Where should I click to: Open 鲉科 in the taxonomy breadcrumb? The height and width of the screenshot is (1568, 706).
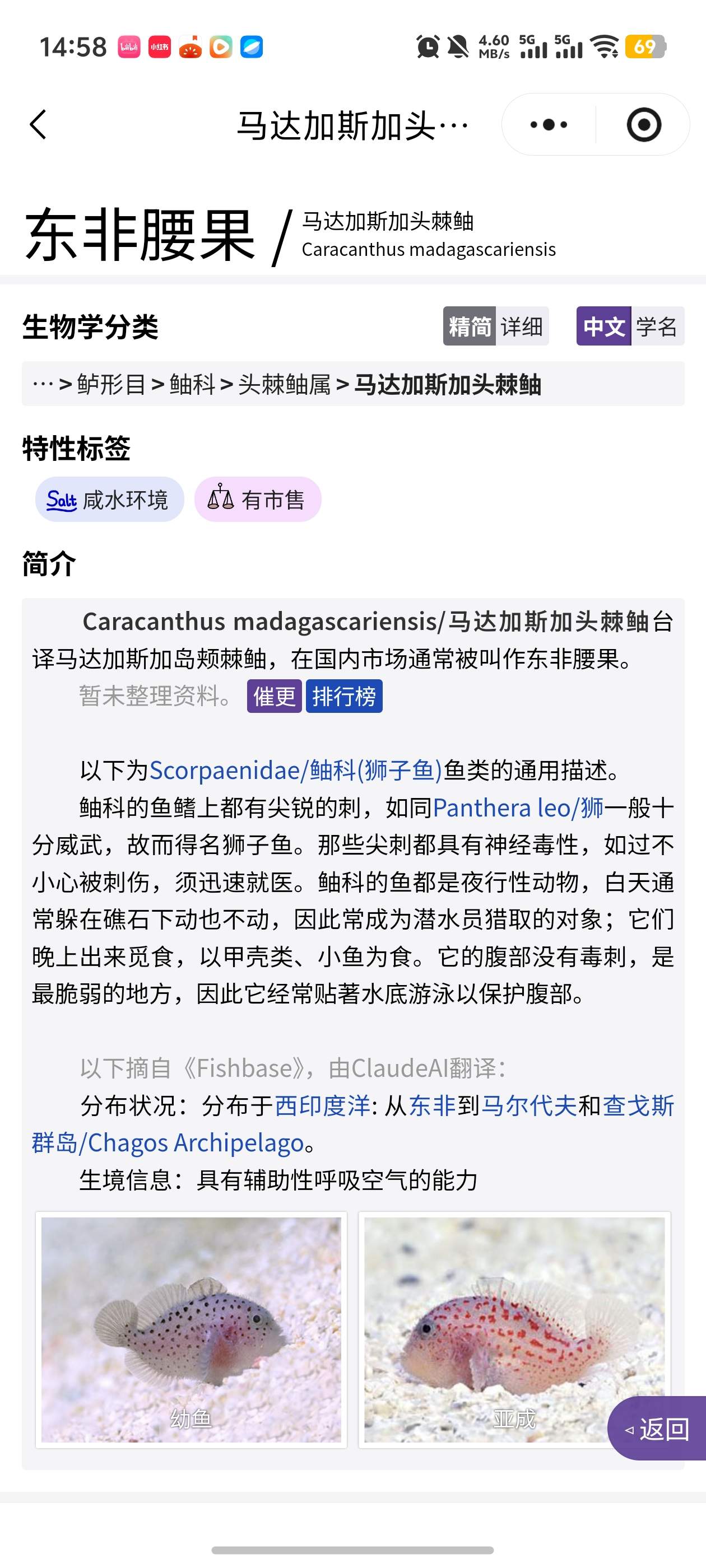192,385
